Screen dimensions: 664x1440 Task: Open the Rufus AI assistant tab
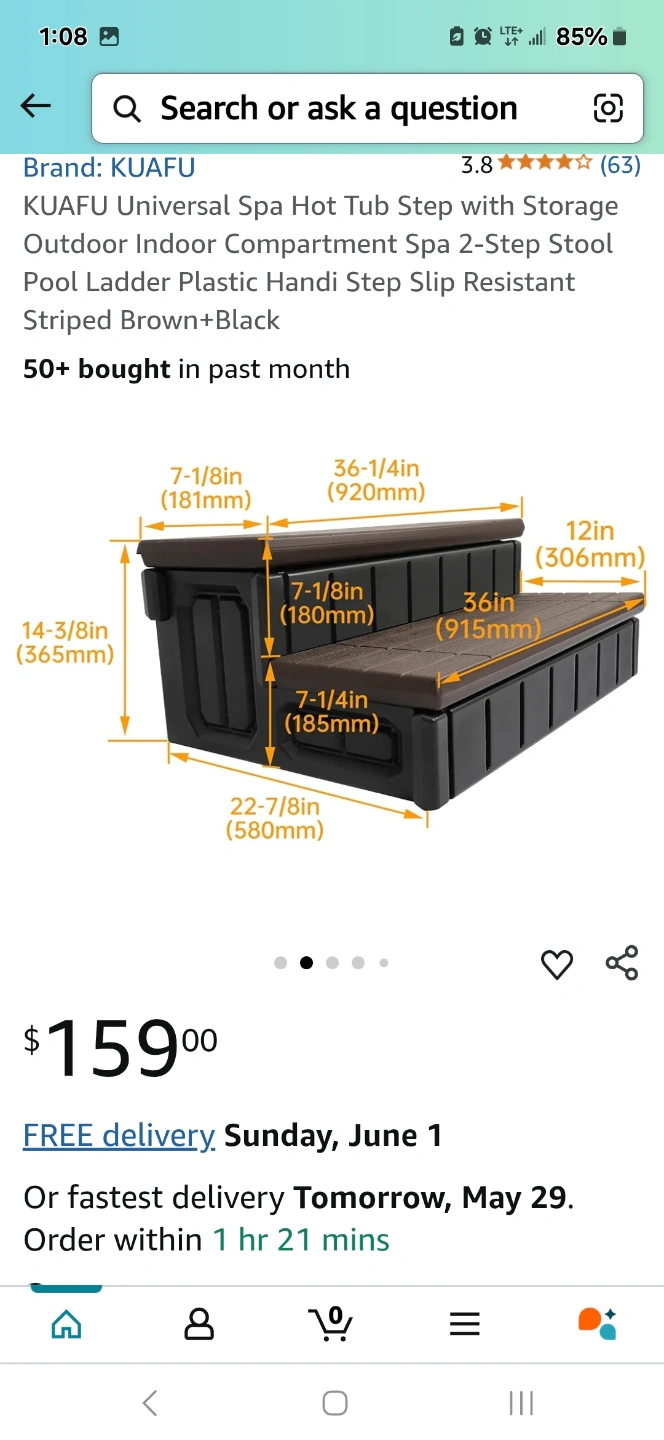597,1323
